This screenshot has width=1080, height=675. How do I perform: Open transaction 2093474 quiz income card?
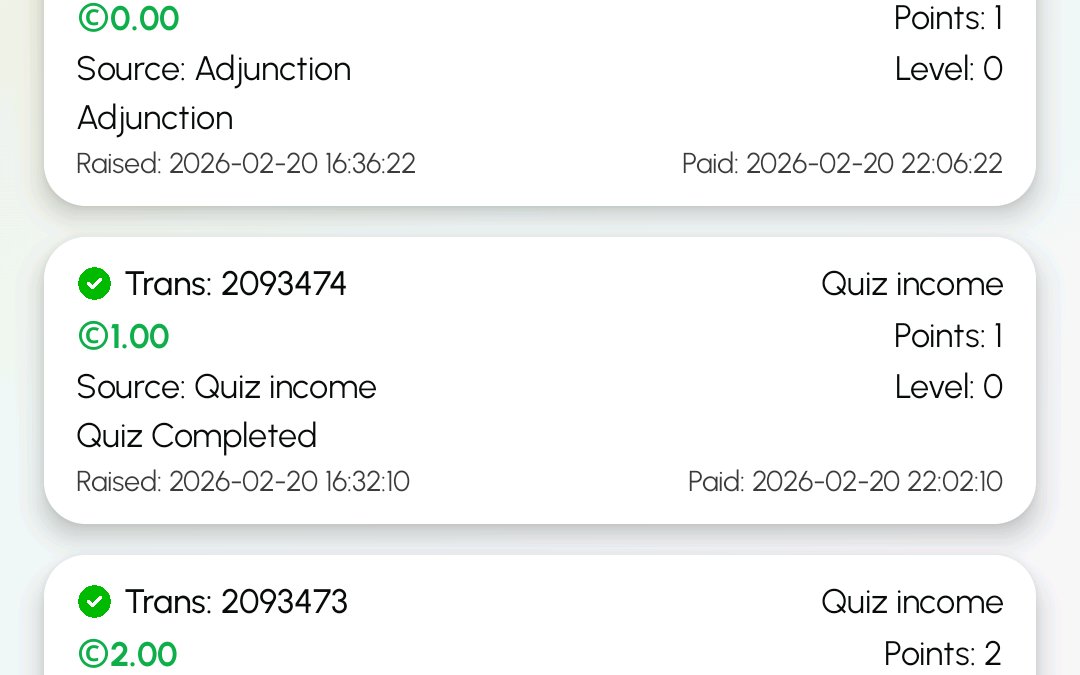(x=540, y=380)
